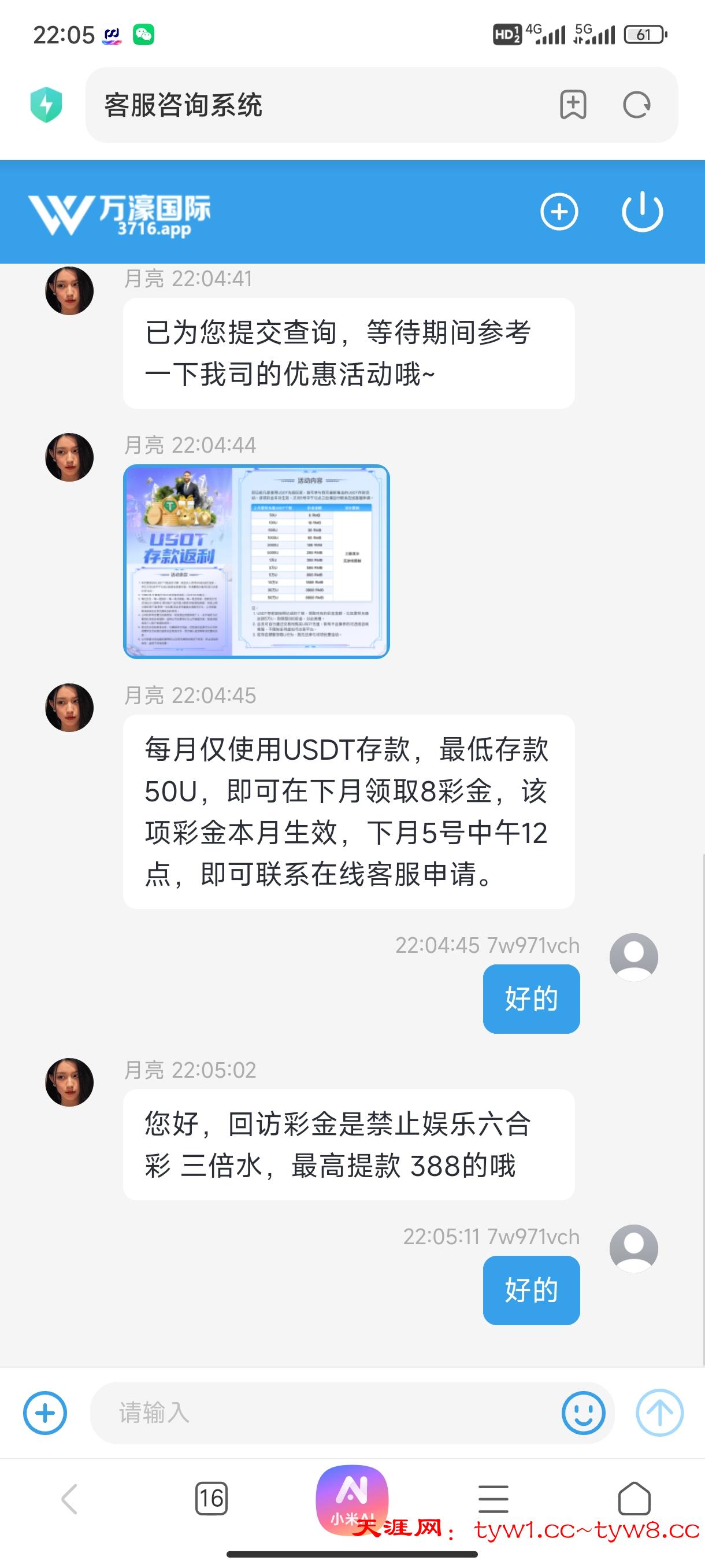The image size is (705, 1568).
Task: Click the page refresh icon in address bar
Action: (x=636, y=105)
